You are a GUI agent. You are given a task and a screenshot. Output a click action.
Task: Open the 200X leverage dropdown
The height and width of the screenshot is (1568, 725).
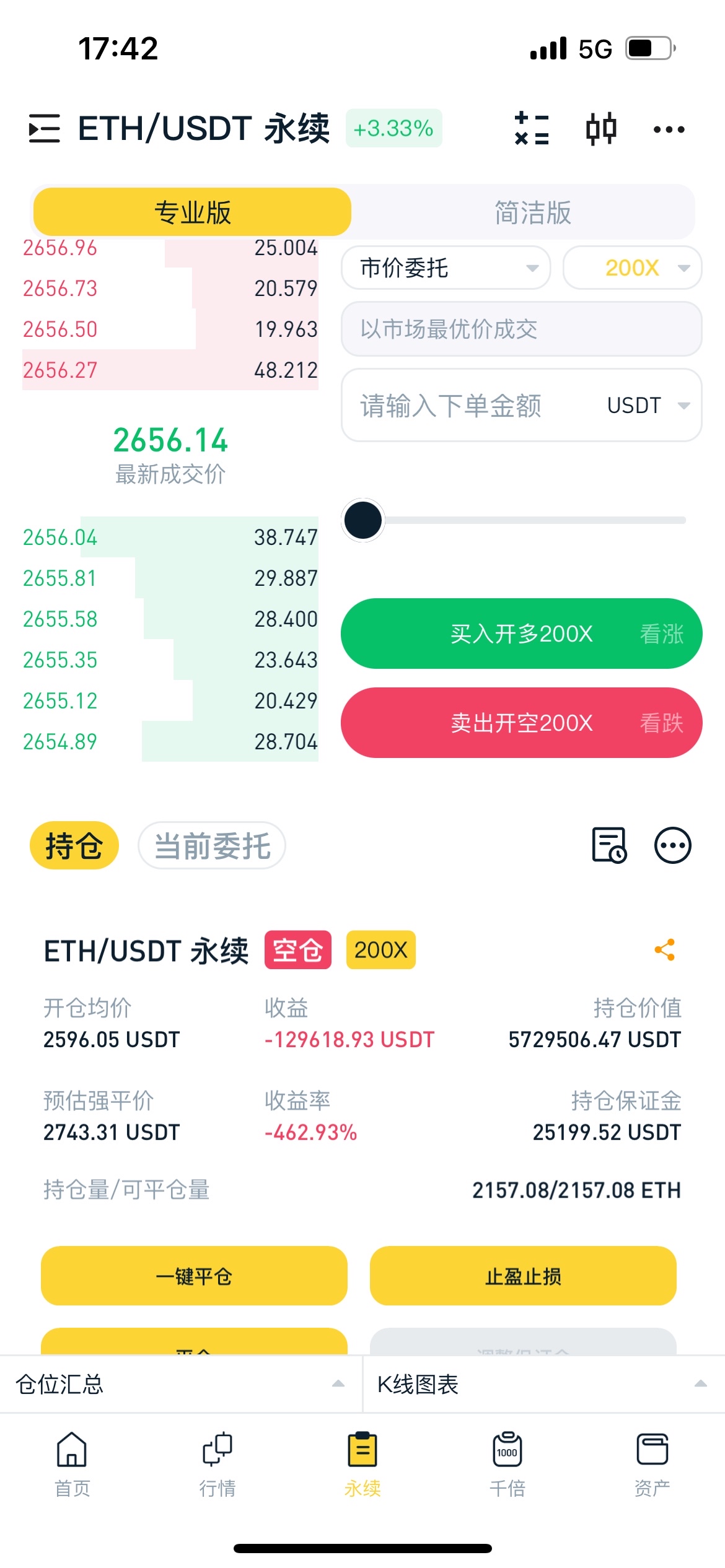coord(632,268)
